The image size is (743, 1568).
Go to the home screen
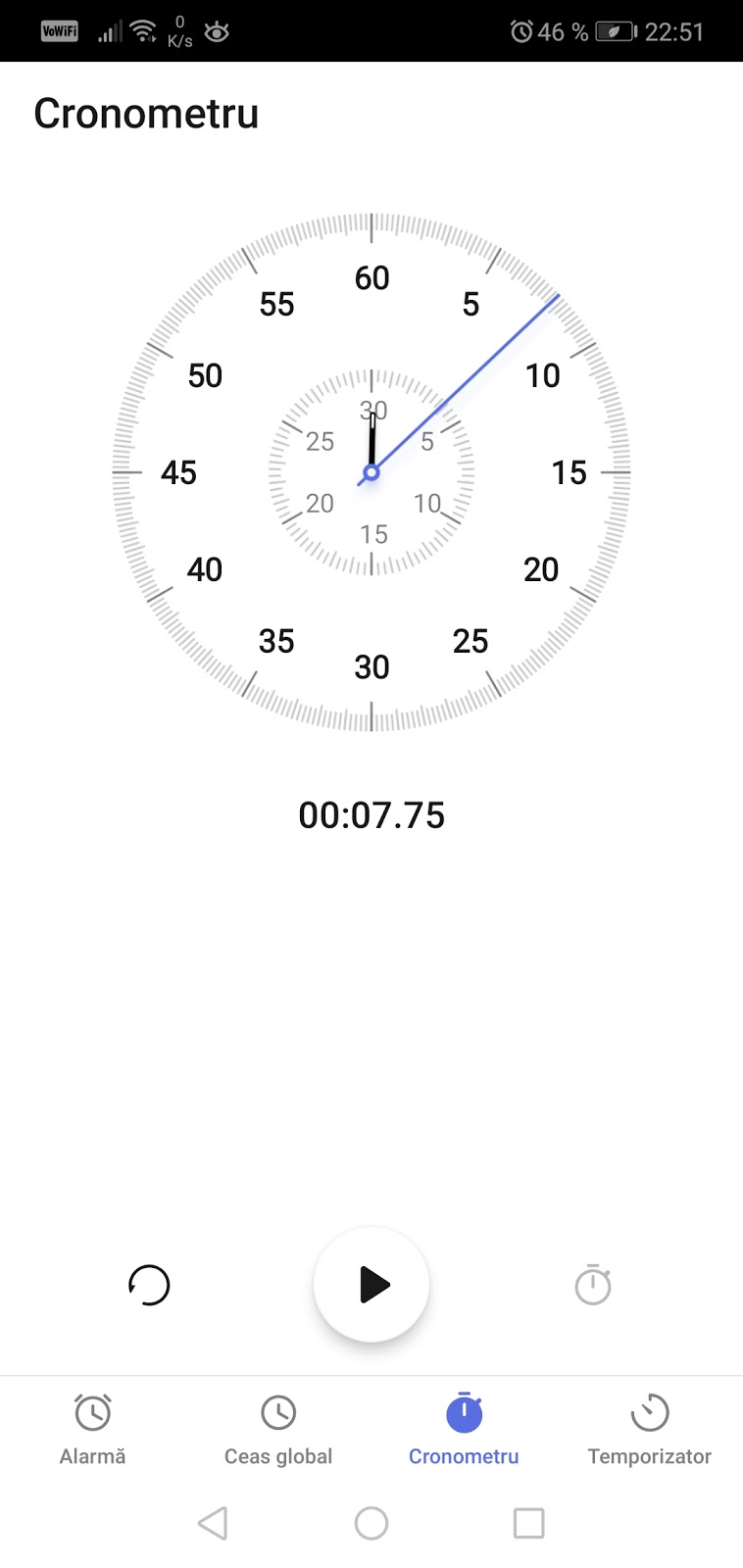(x=371, y=1523)
